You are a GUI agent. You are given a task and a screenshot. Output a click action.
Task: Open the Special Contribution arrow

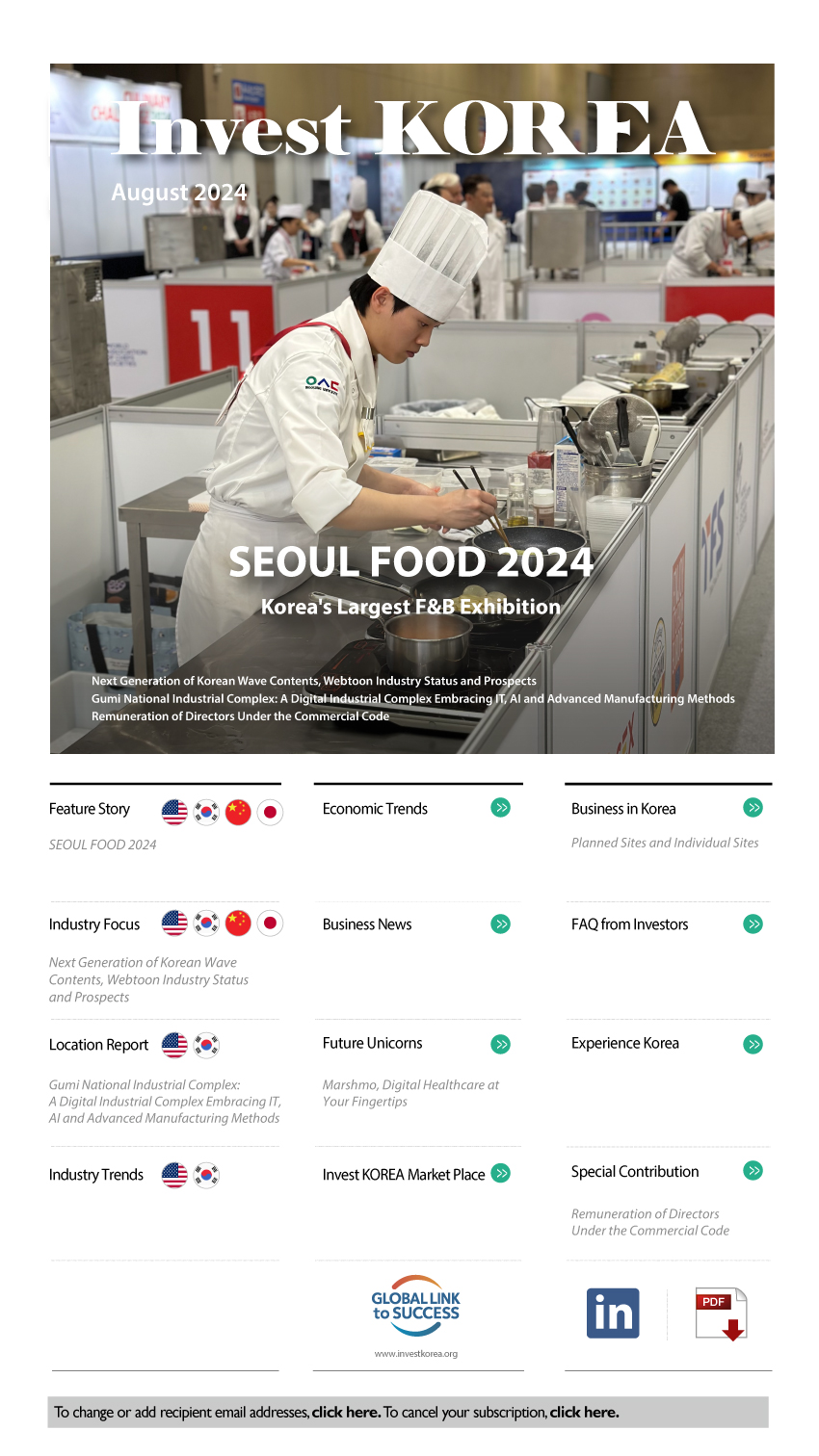click(x=753, y=1171)
